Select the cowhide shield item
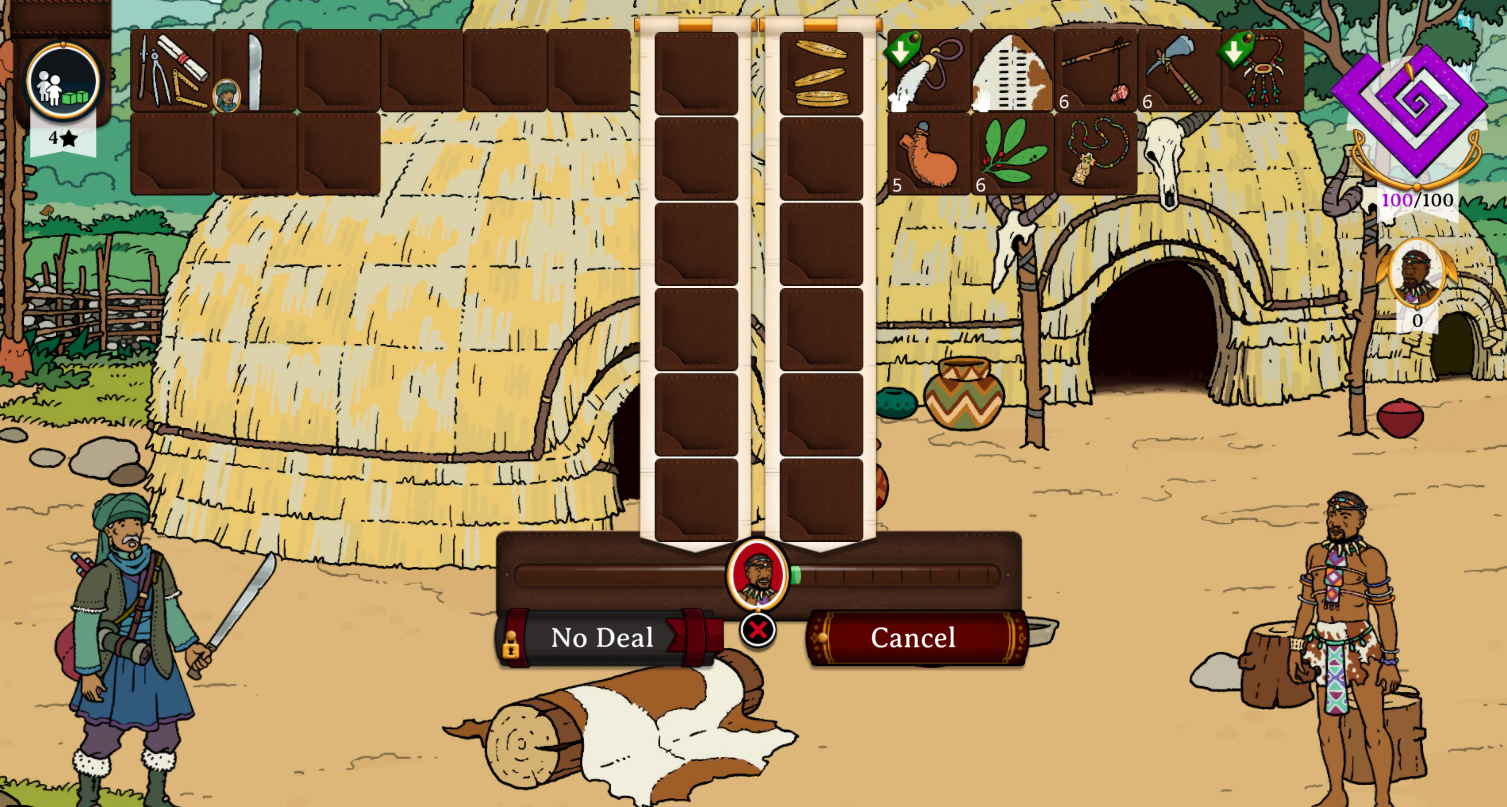 [1012, 70]
